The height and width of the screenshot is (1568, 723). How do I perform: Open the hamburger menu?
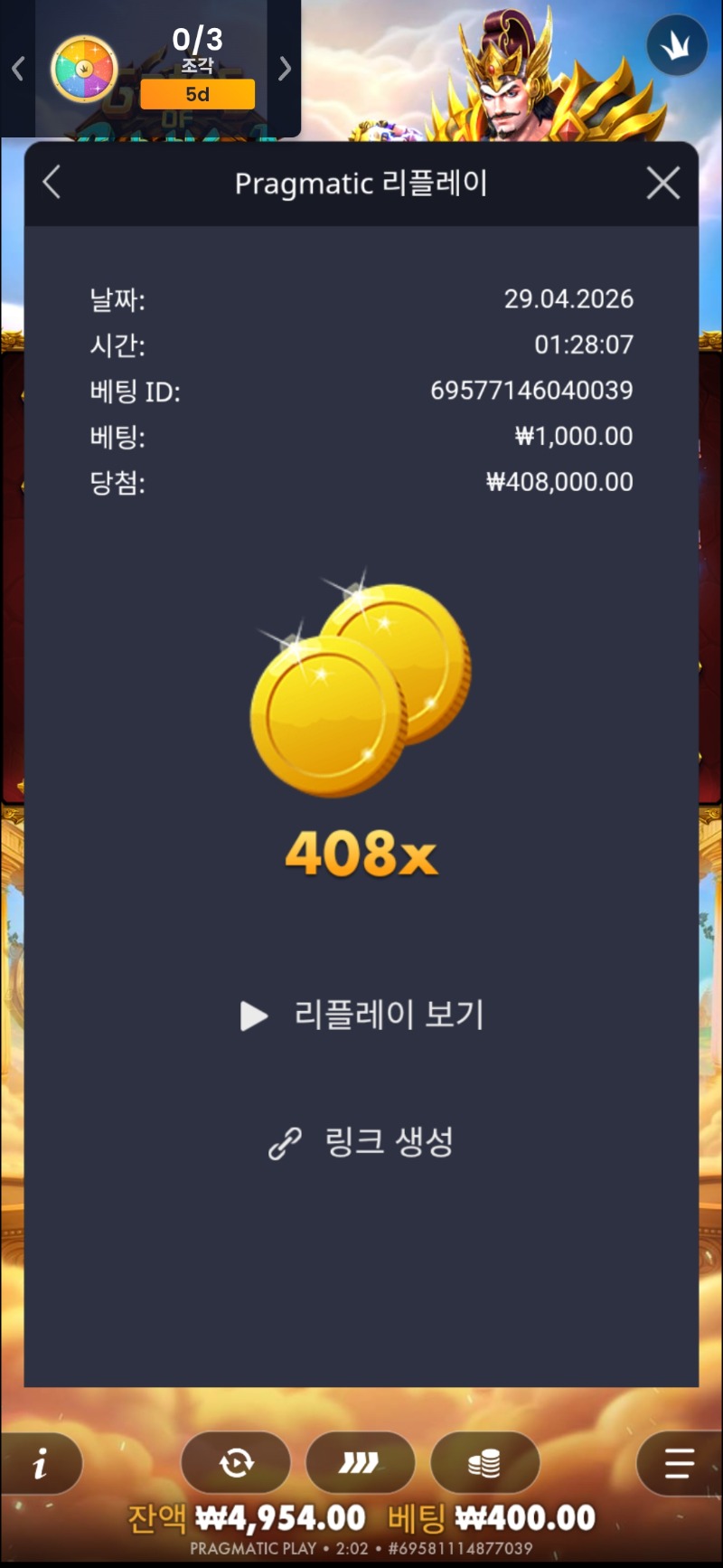coord(679,1463)
